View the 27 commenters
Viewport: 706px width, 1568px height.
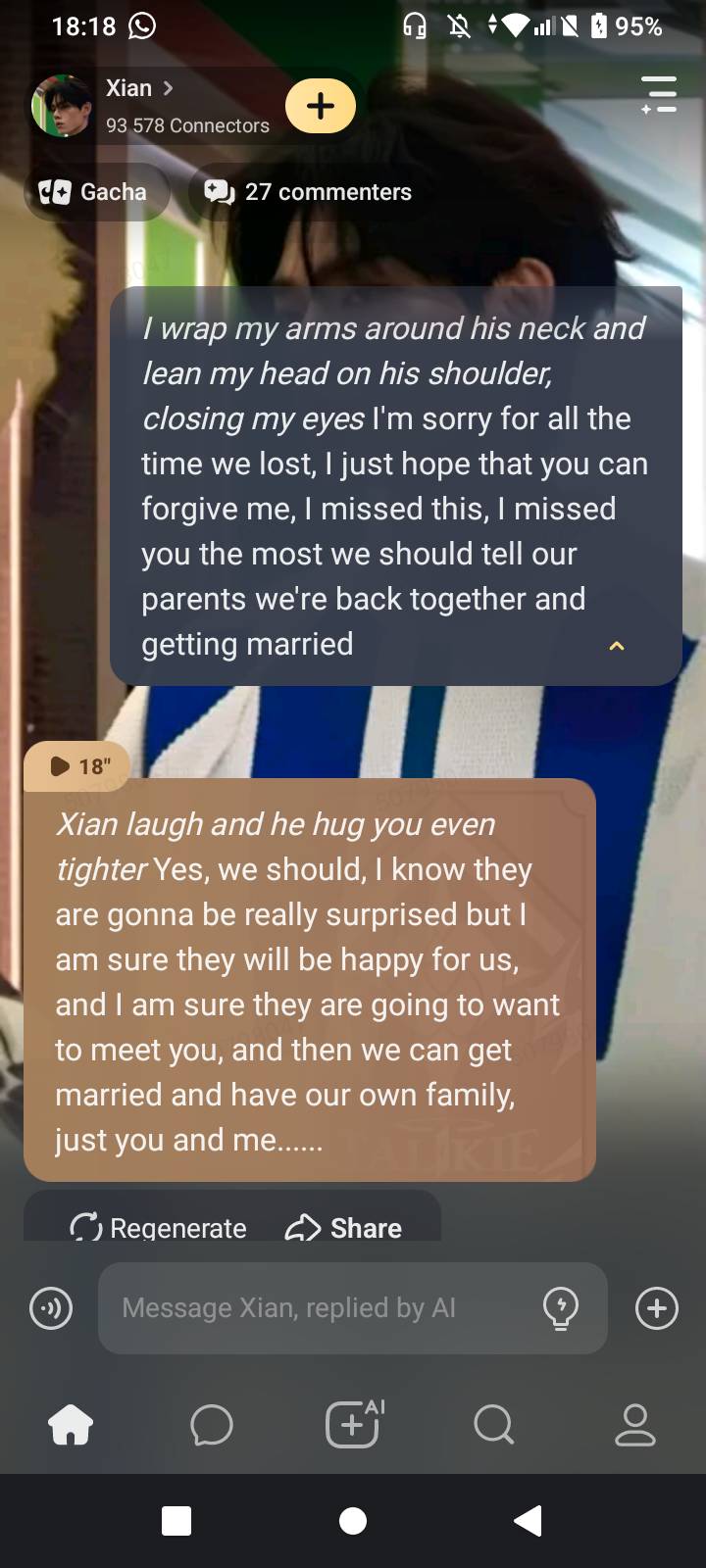pos(309,192)
